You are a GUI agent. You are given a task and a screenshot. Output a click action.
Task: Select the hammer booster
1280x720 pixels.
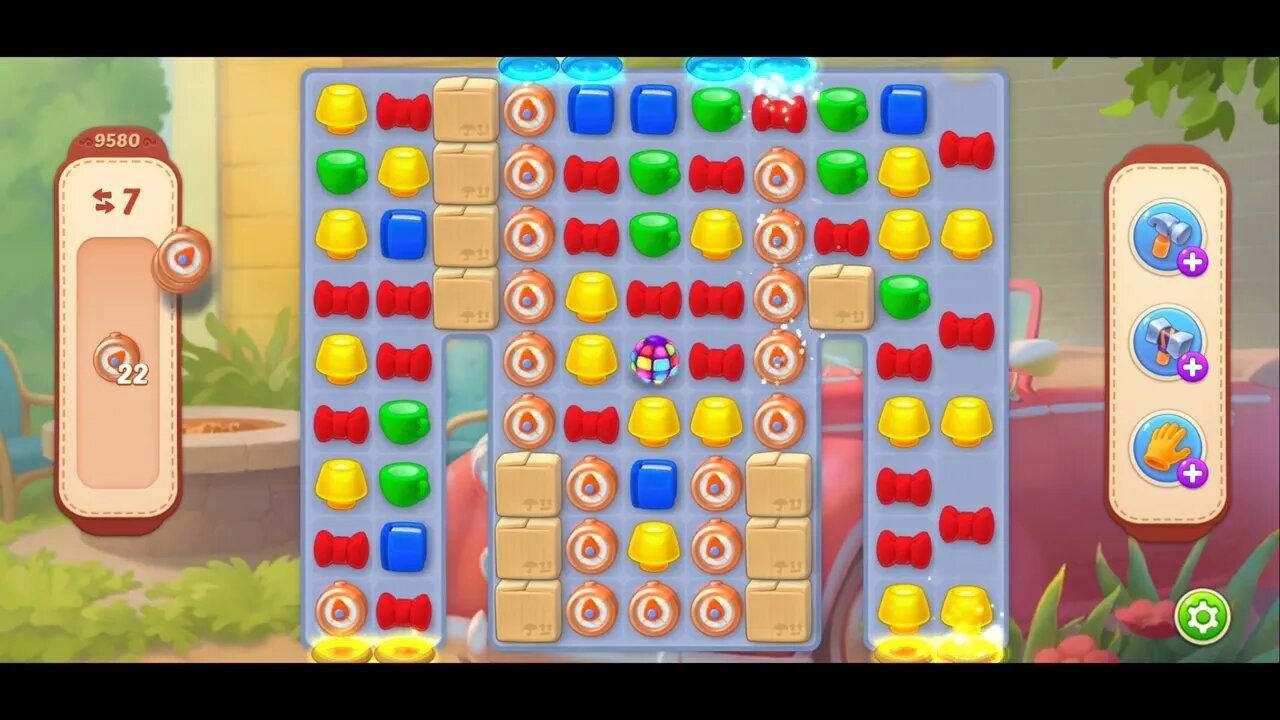click(1166, 237)
